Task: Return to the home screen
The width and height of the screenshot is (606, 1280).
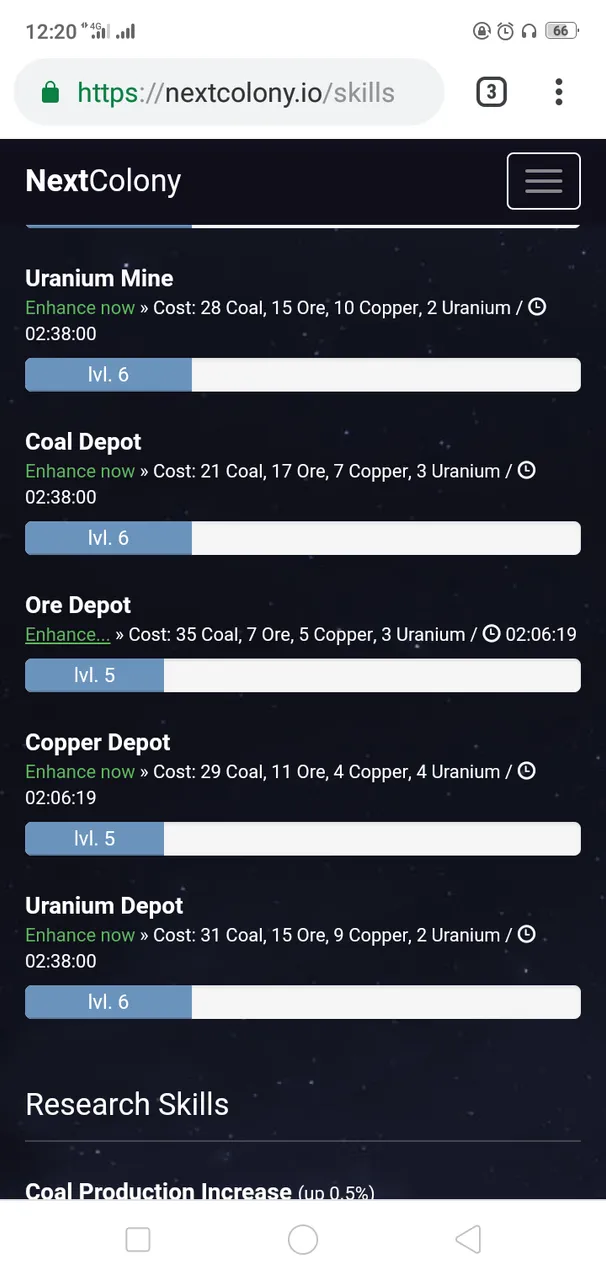Action: click(303, 1240)
